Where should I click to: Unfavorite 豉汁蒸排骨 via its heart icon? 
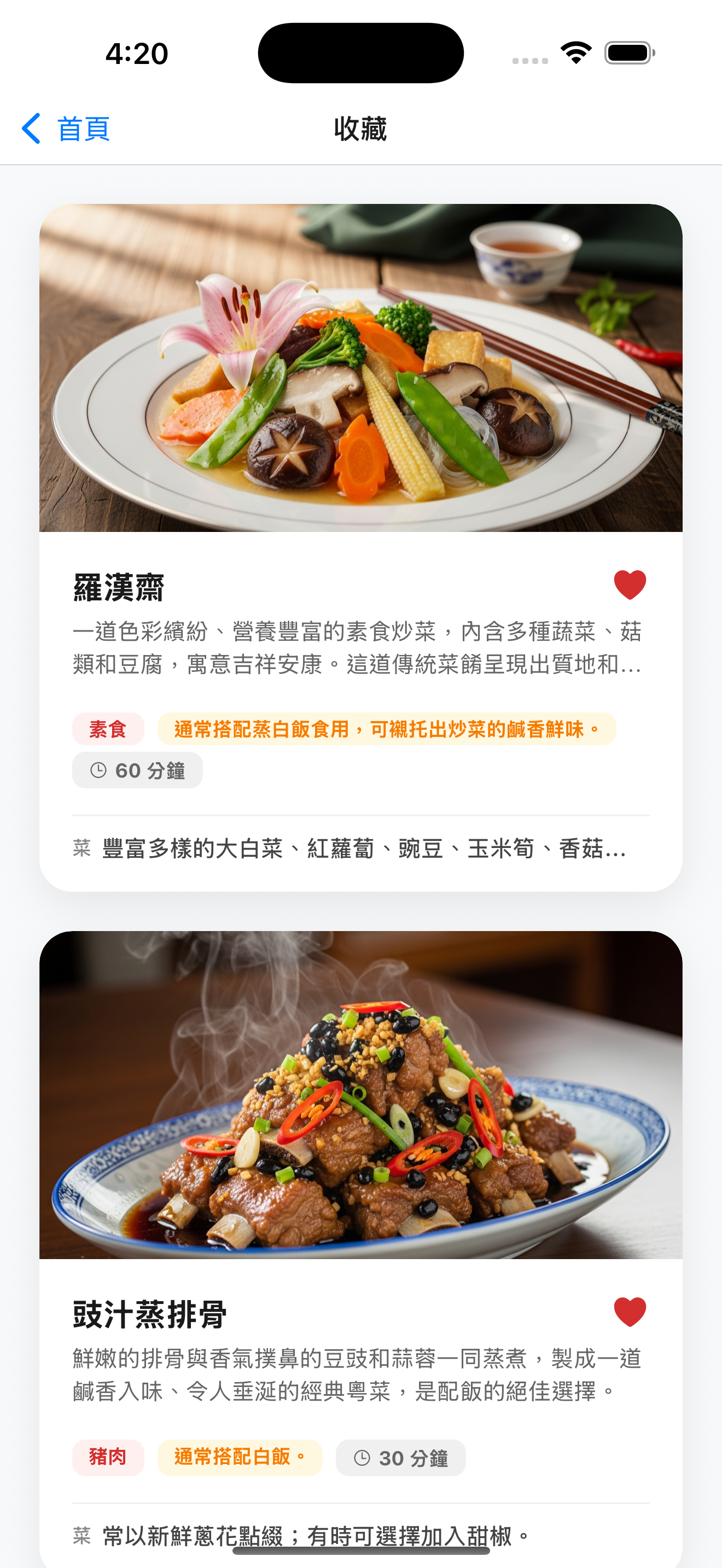[x=630, y=1312]
